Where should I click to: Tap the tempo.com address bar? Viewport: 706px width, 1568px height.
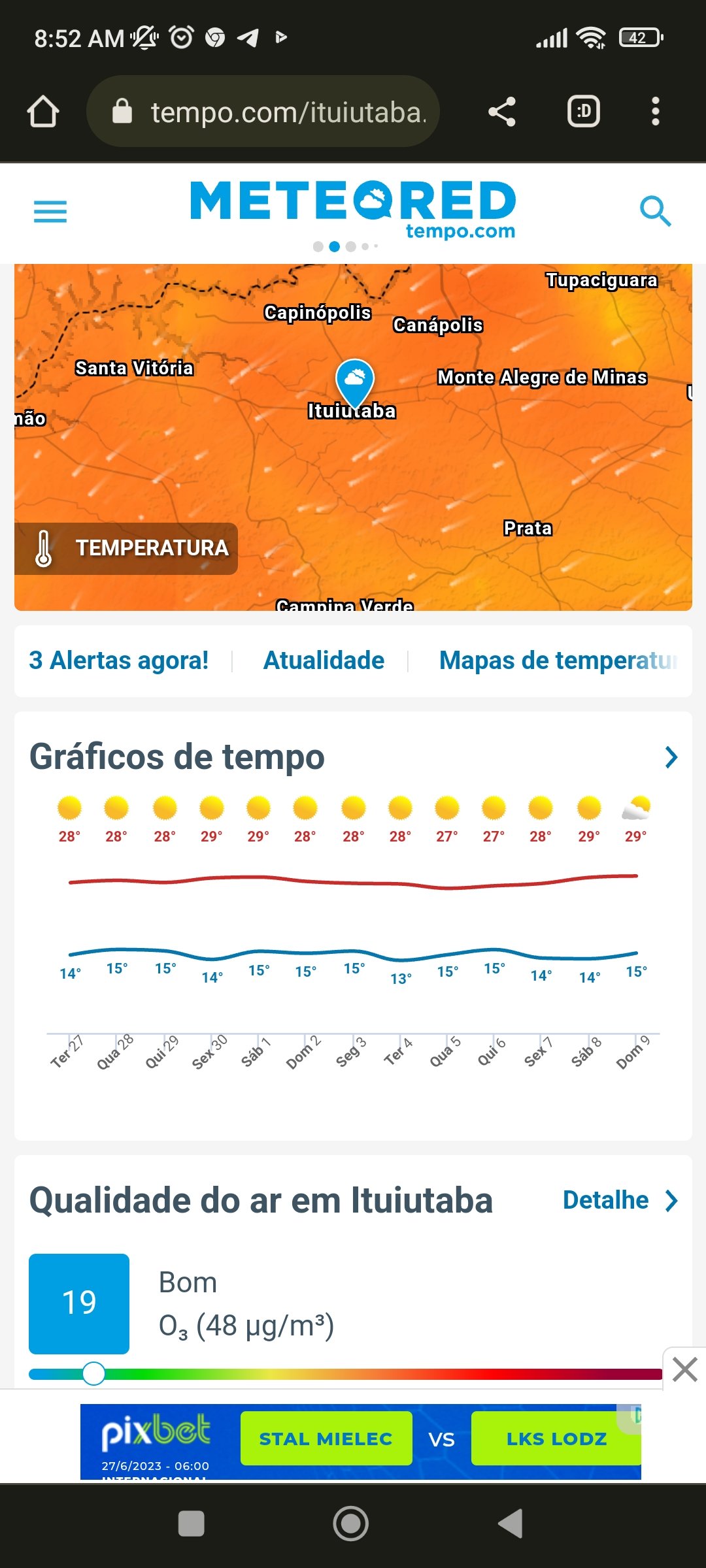[x=263, y=112]
